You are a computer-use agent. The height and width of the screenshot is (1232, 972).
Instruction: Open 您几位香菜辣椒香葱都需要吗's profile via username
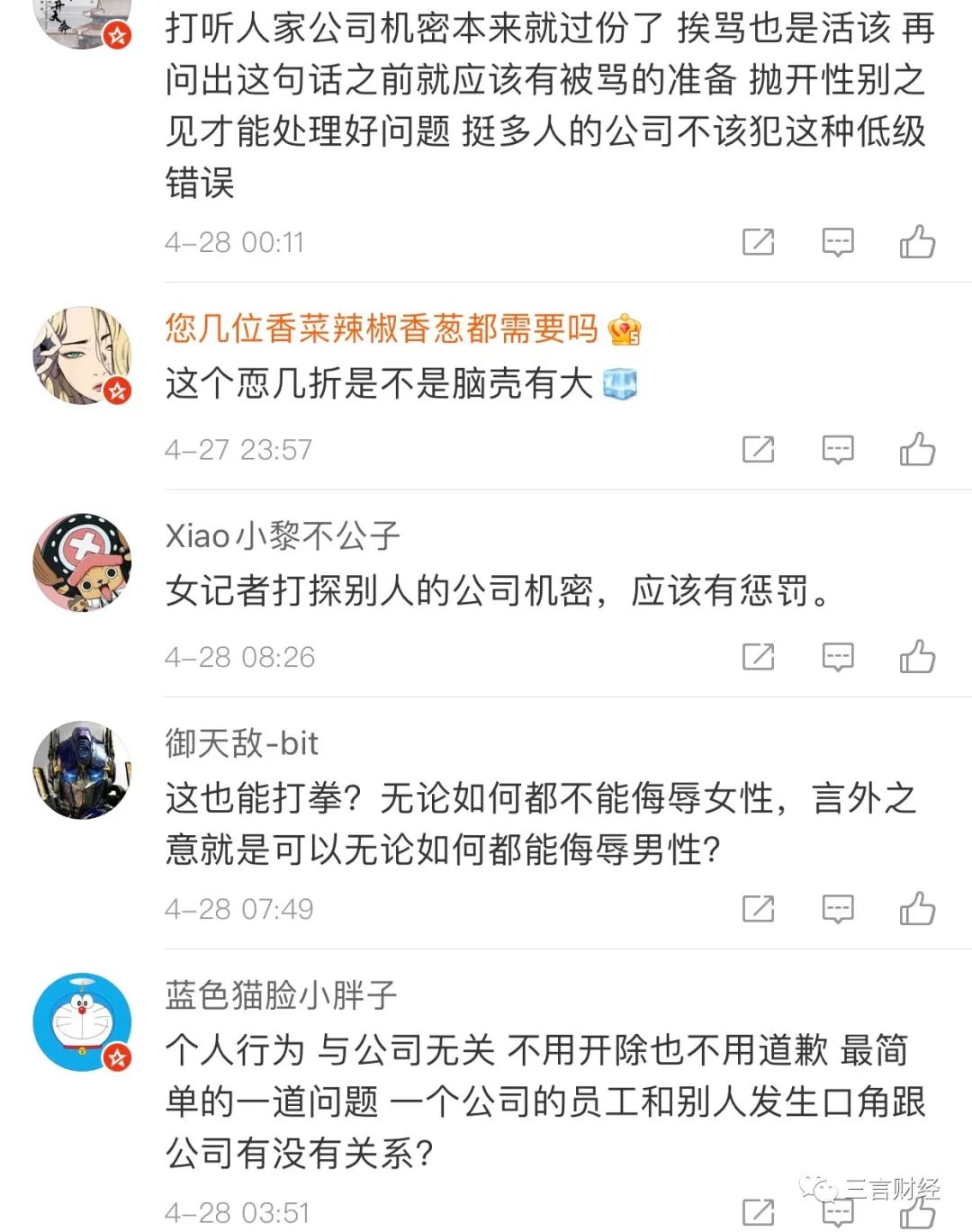(x=381, y=328)
